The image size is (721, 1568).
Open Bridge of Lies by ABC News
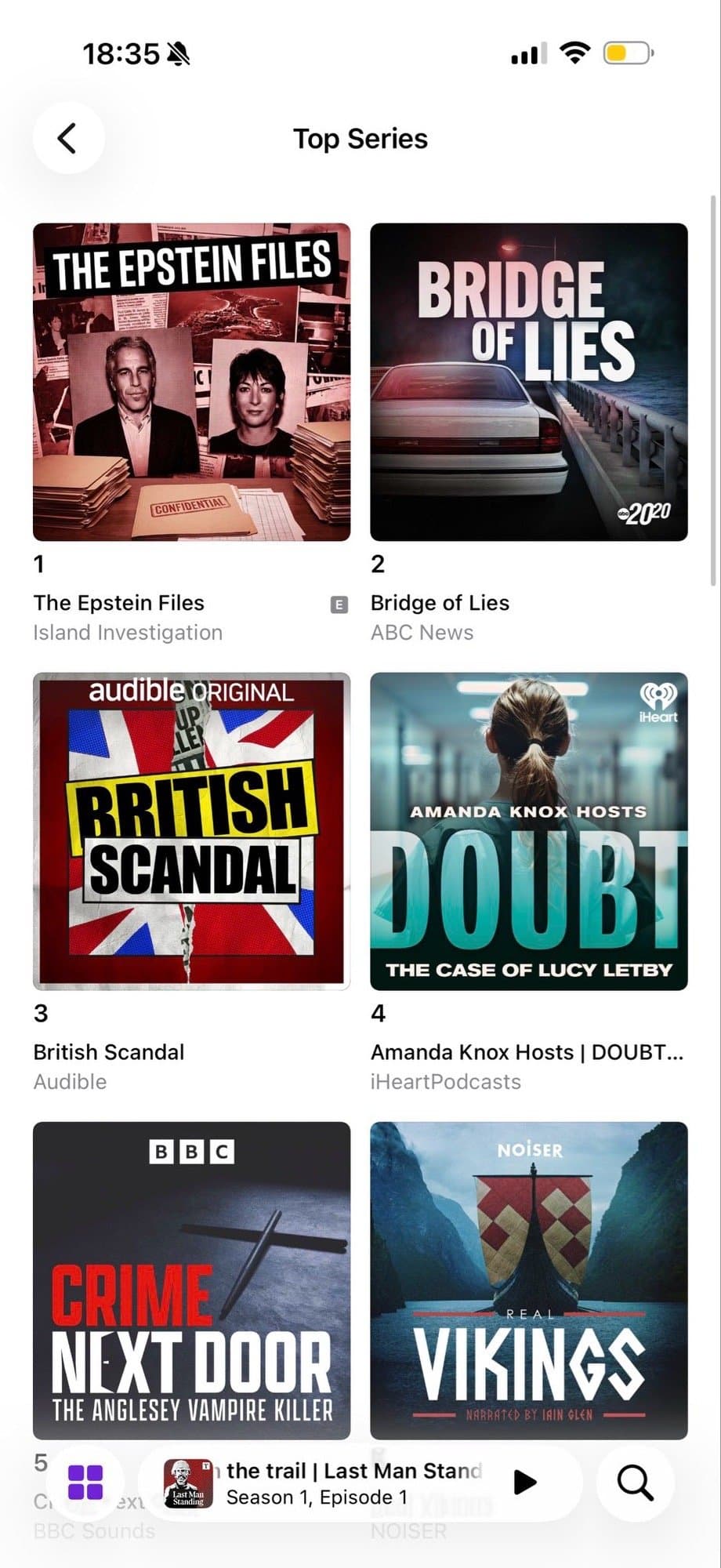[x=528, y=383]
